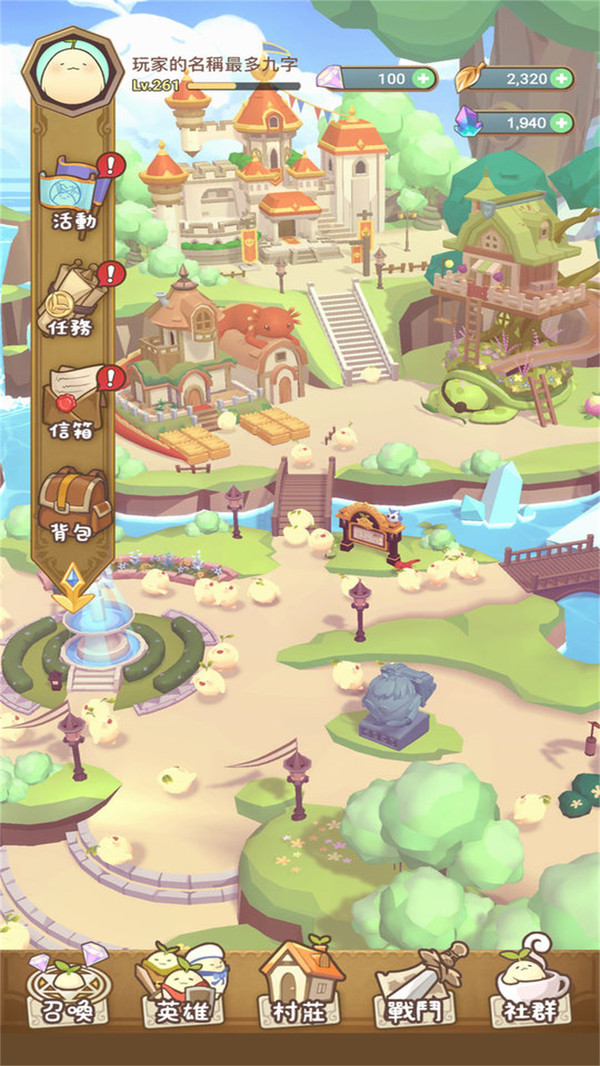Open the 任務 quests menu

point(74,299)
